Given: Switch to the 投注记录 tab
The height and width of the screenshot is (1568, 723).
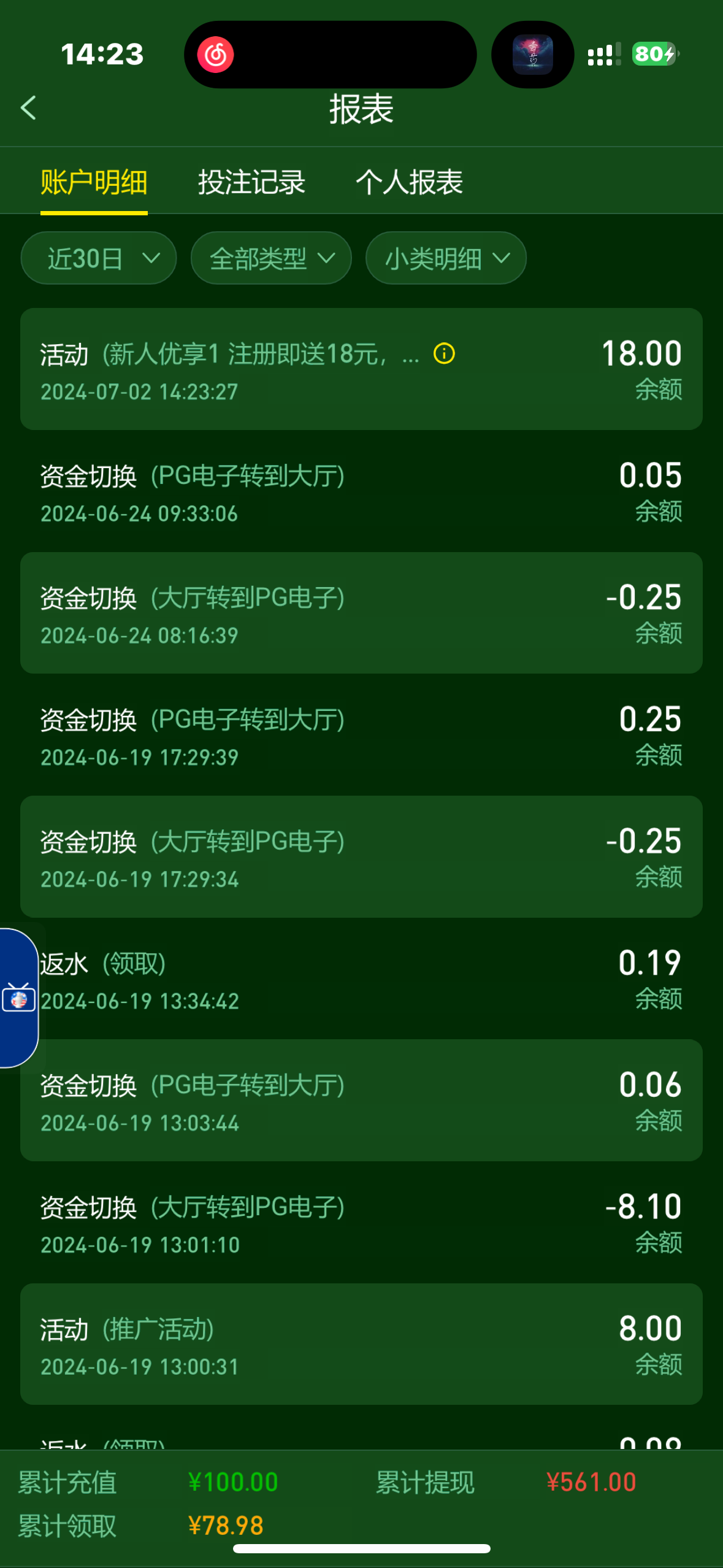Looking at the screenshot, I should tap(251, 182).
